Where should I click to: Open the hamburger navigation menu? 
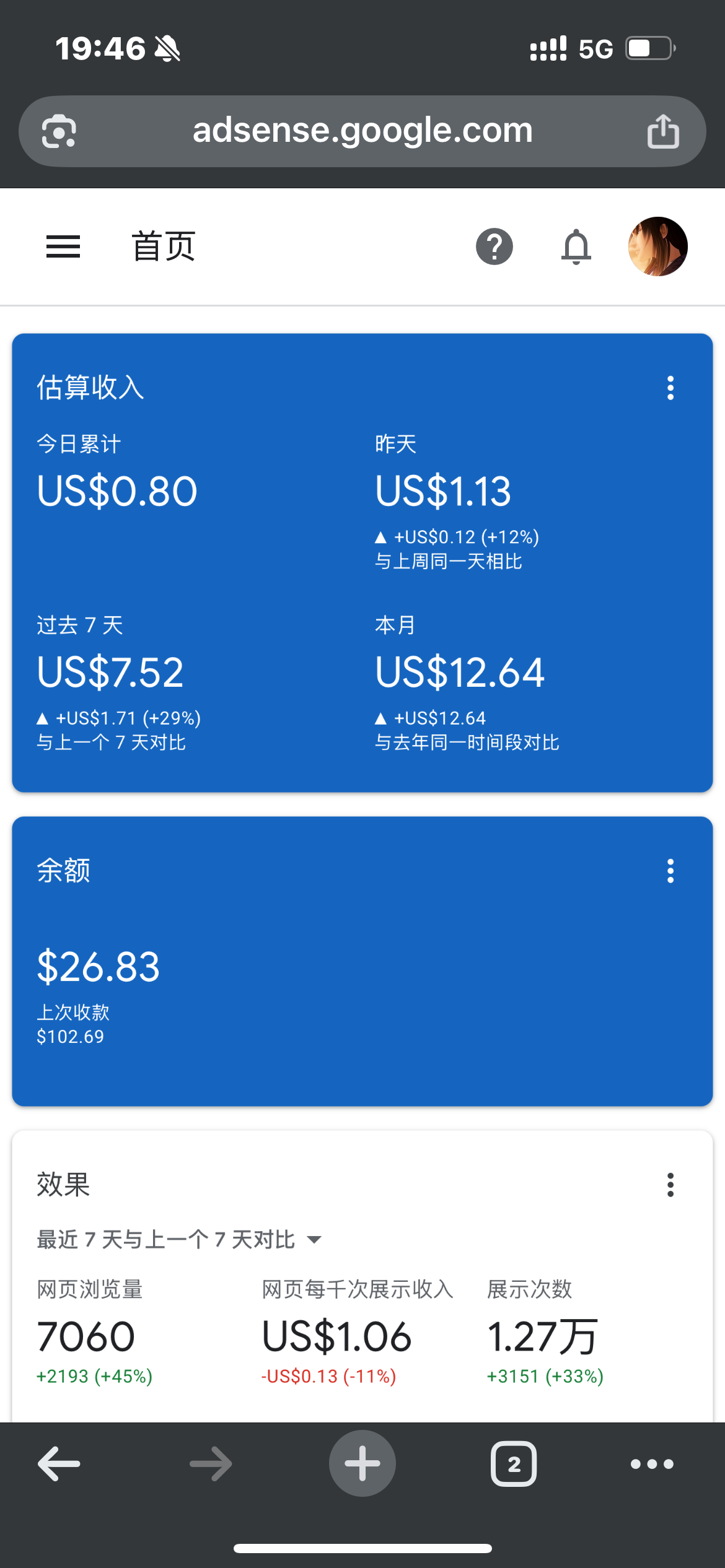(x=63, y=246)
